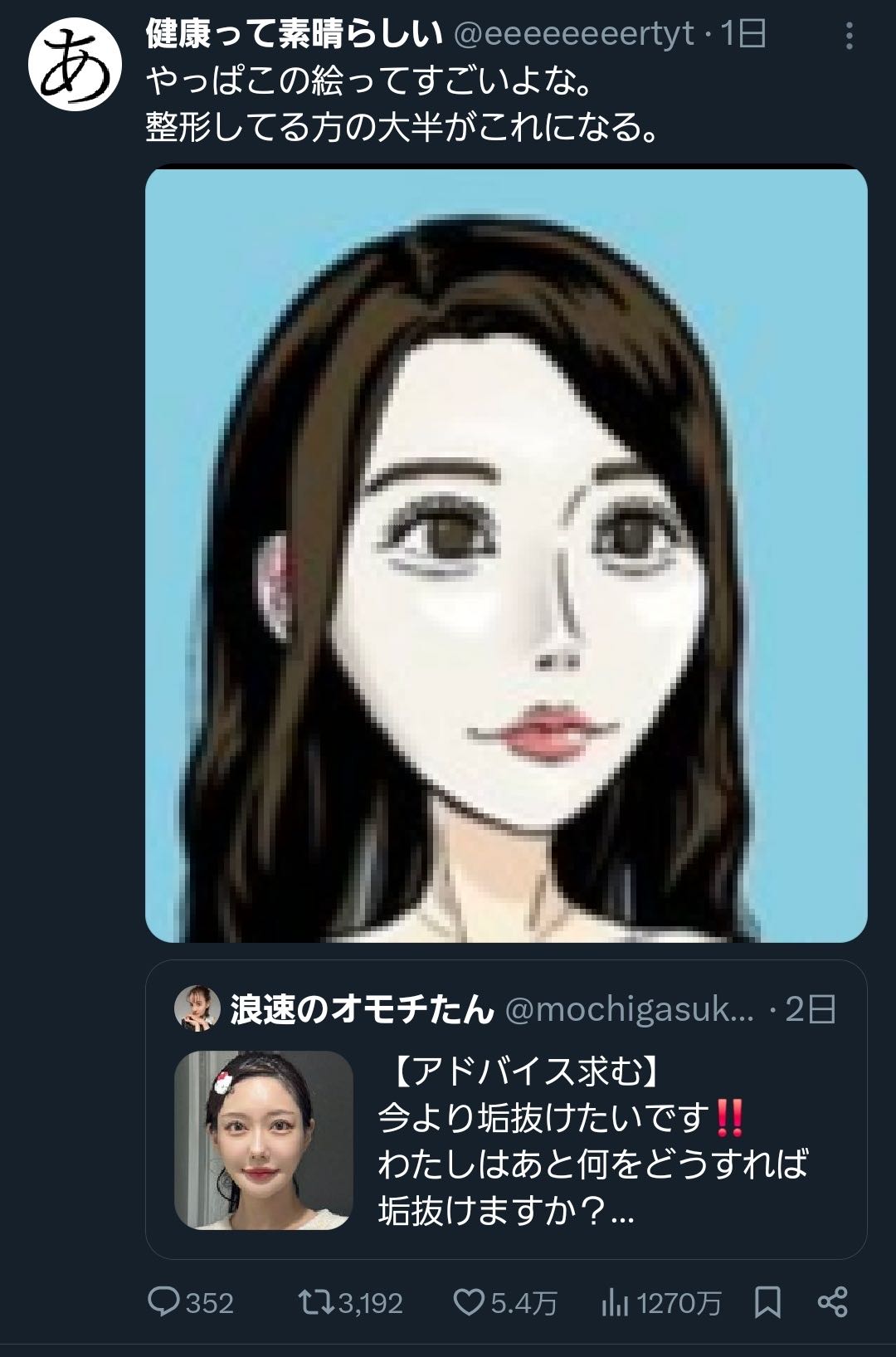
Task: Share this tweet
Action: pos(832,1301)
